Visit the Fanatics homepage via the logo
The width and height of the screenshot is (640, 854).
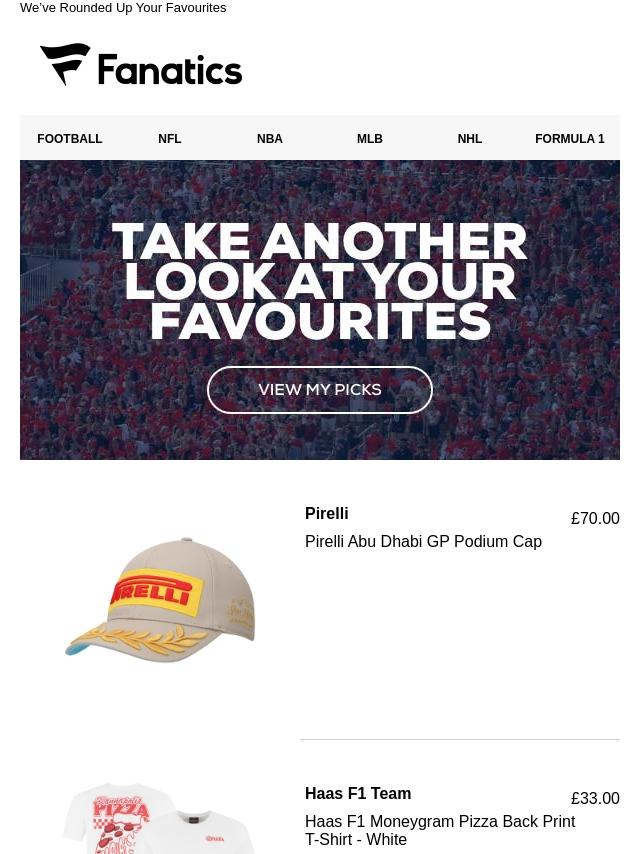(141, 65)
